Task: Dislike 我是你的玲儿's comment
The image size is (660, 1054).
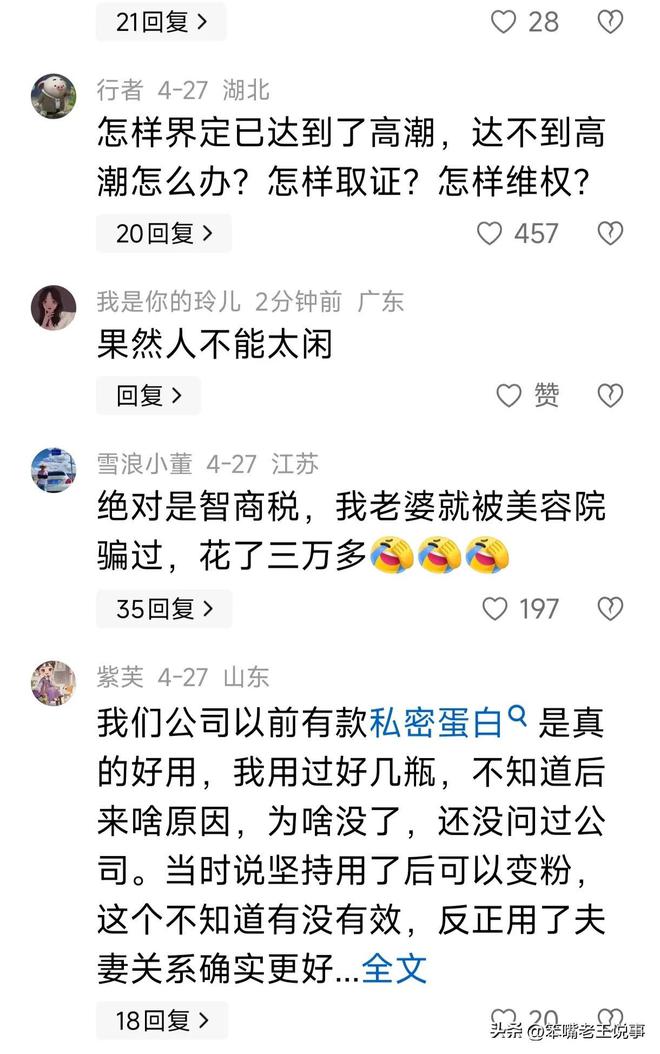Action: click(x=610, y=395)
